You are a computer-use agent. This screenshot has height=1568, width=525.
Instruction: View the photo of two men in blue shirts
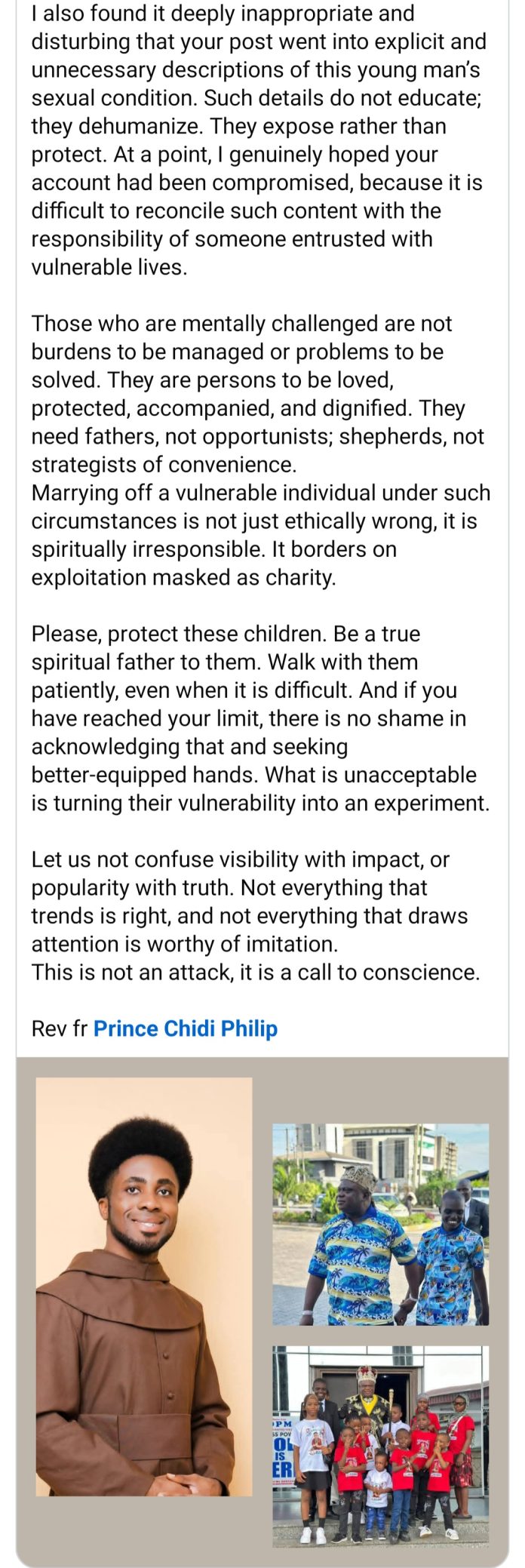pyautogui.click(x=380, y=1224)
